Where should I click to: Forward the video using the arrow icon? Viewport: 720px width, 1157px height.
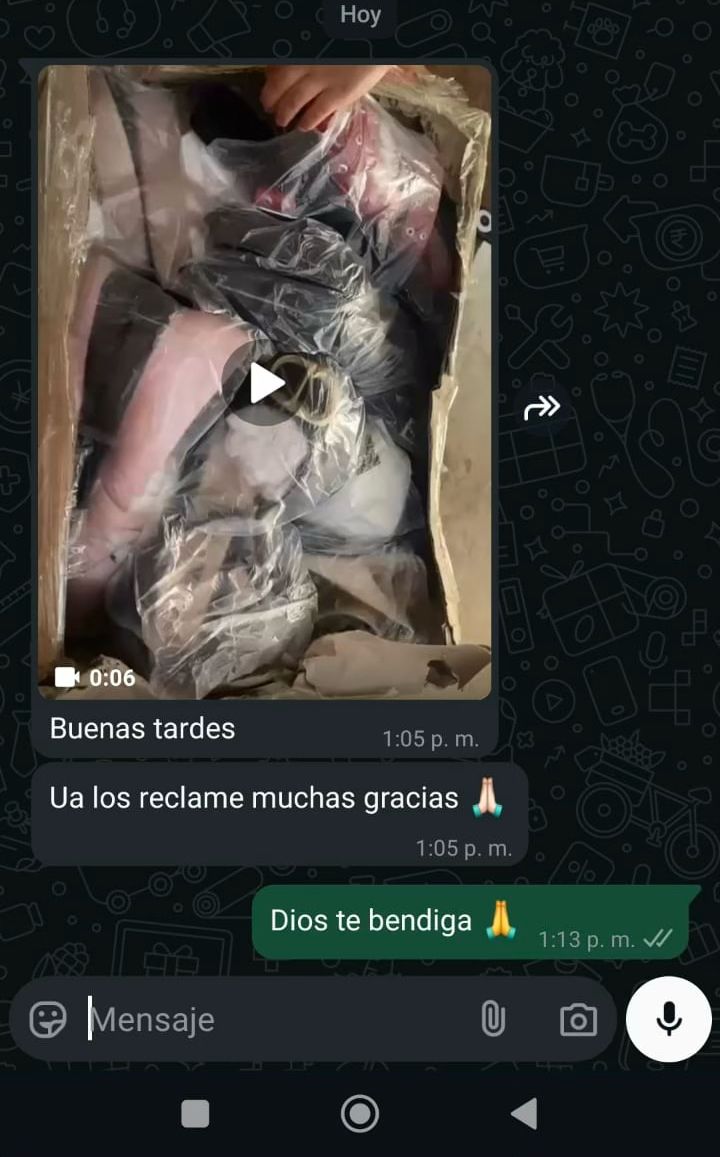pos(542,407)
